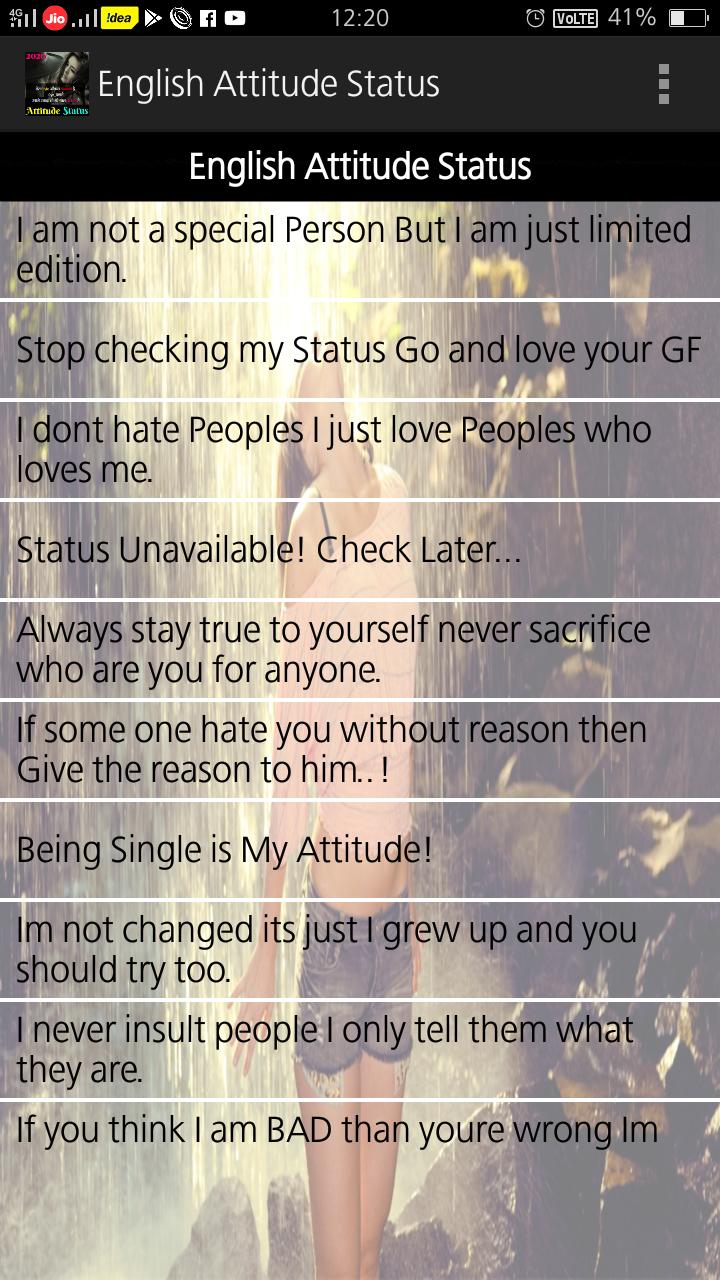
Task: Select 'Stop checking my Status' row
Action: (360, 350)
